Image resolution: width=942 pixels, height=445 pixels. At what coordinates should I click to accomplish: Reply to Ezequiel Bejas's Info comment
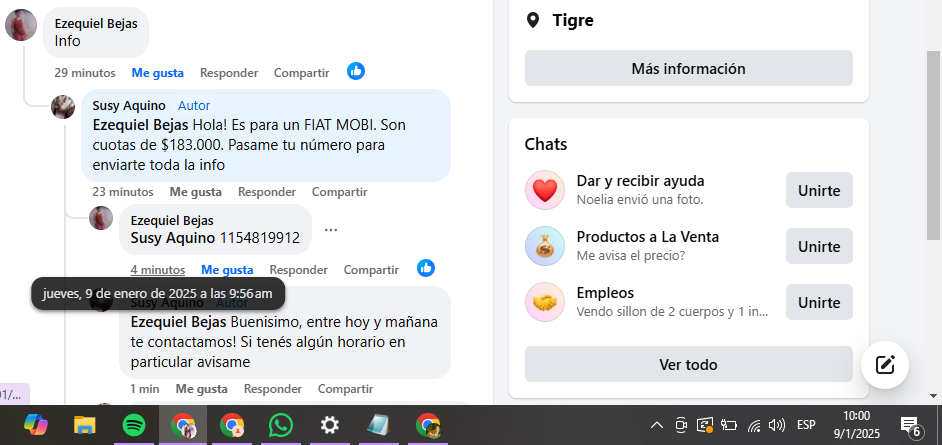229,73
